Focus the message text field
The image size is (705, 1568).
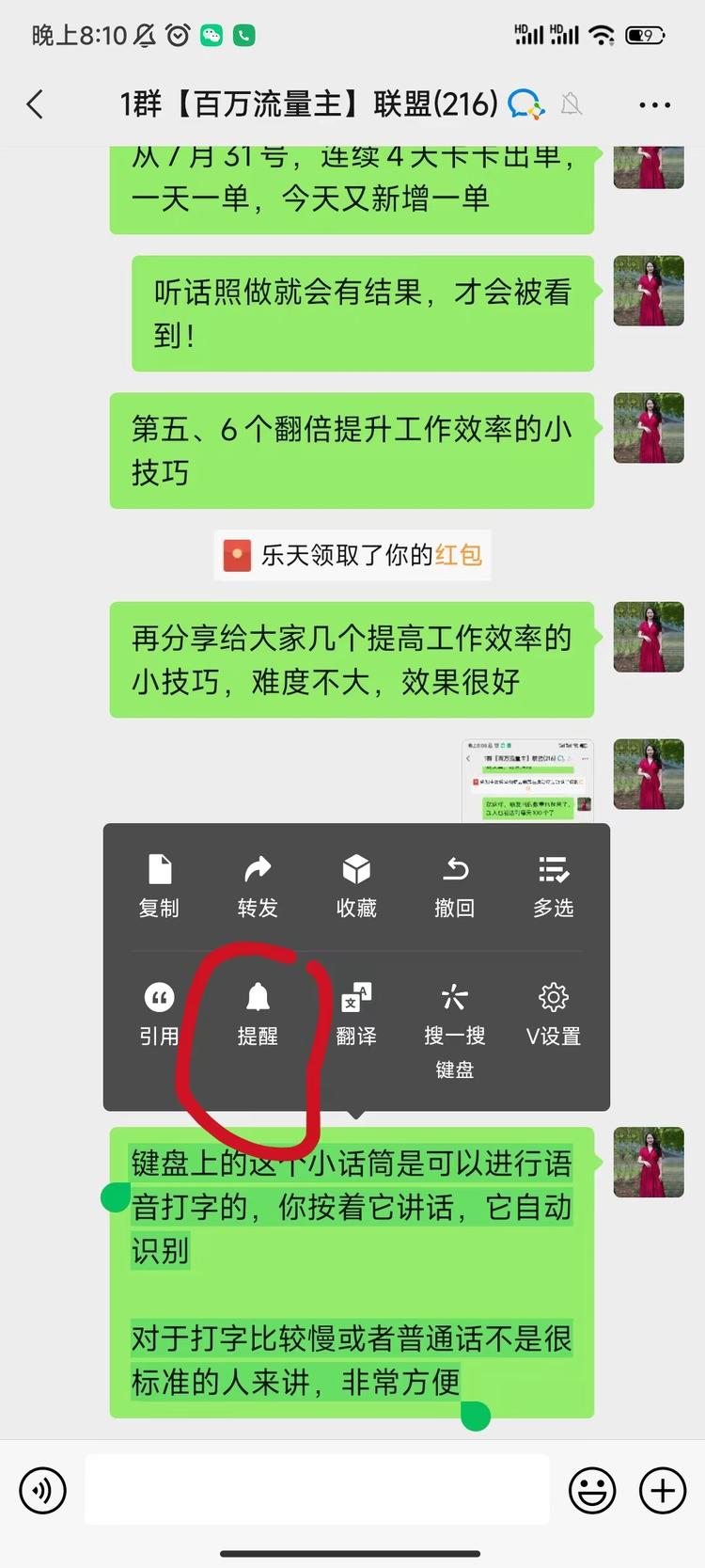317,1491
